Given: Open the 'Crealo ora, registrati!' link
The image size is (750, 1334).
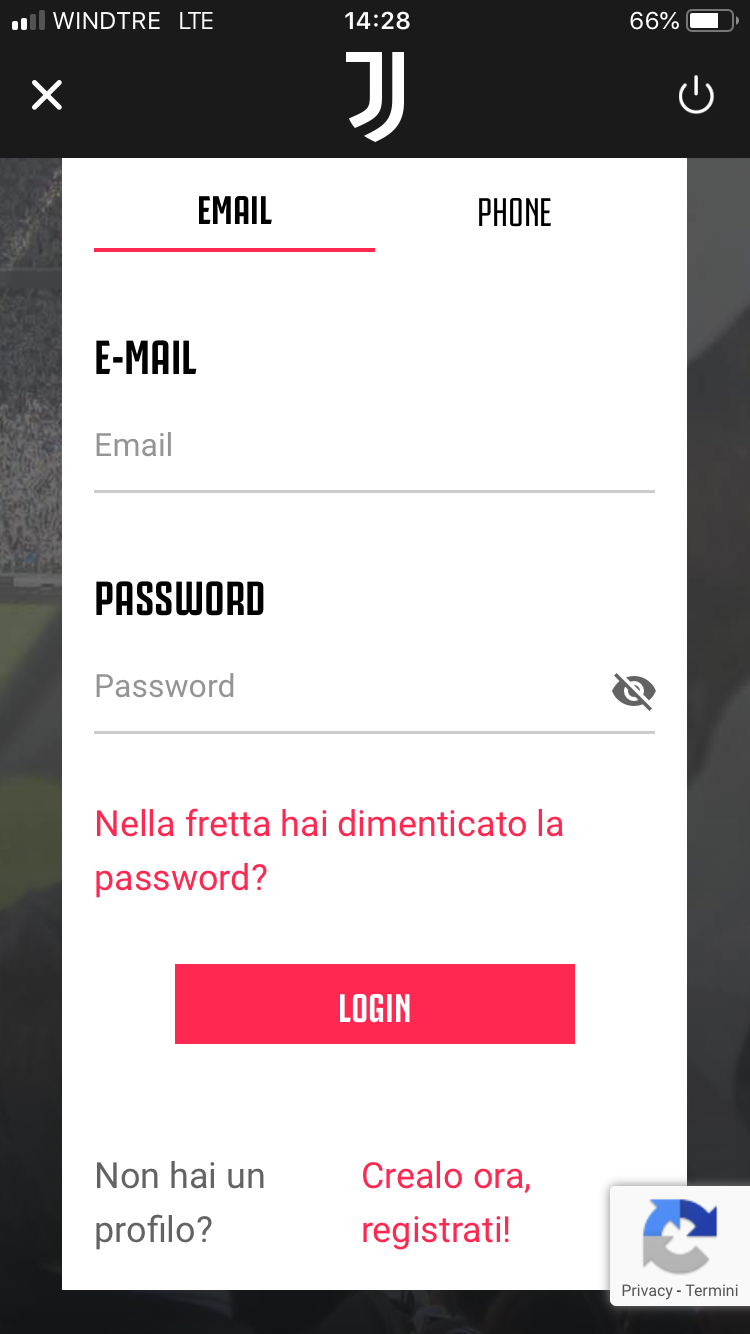Looking at the screenshot, I should (x=446, y=1203).
